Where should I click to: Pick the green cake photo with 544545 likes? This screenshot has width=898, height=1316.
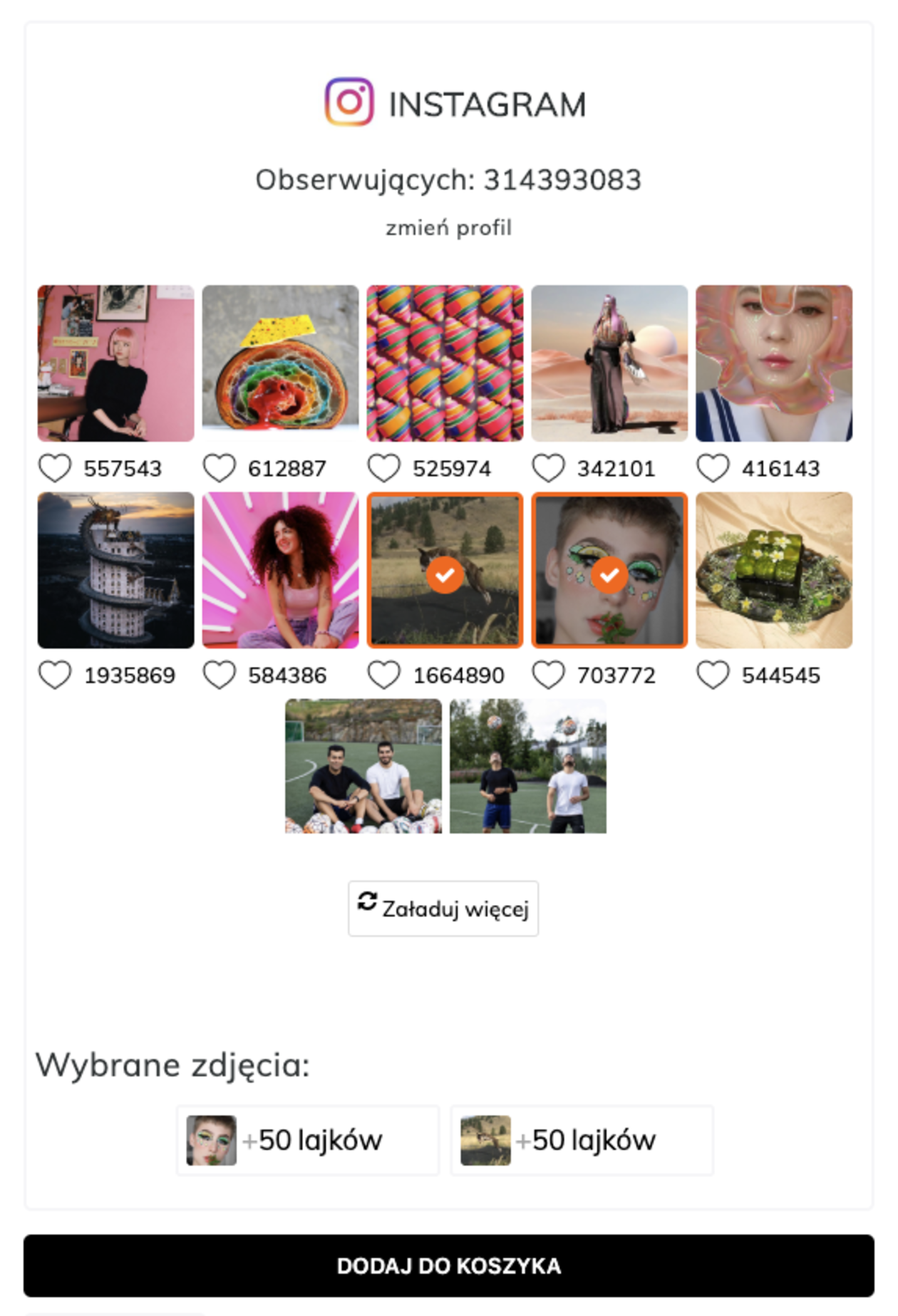[774, 570]
